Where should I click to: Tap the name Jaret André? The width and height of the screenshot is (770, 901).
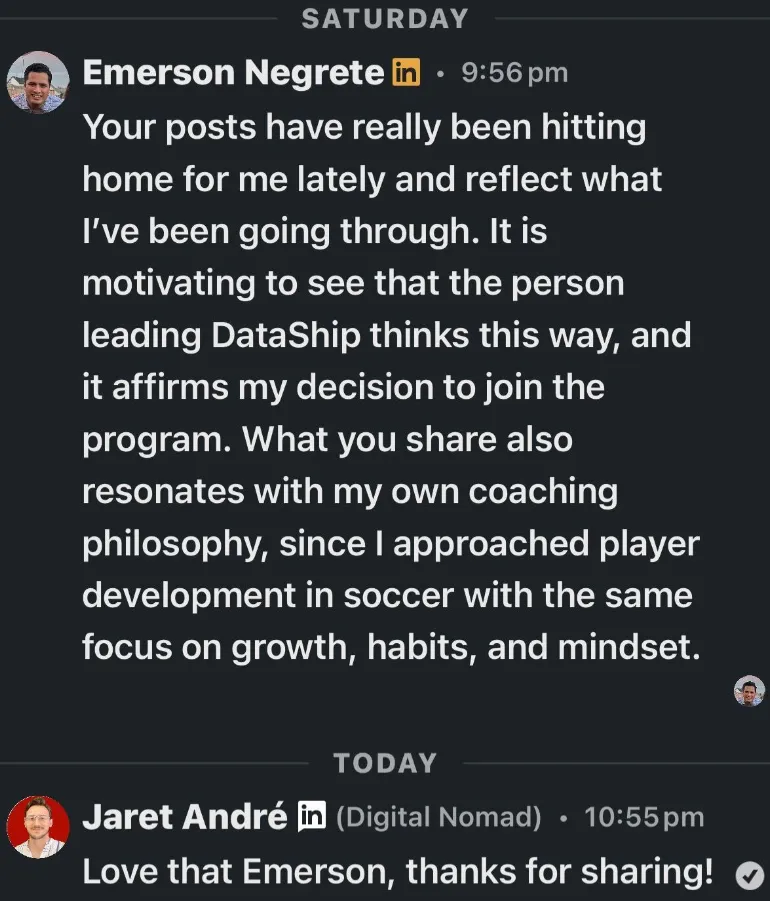[185, 817]
